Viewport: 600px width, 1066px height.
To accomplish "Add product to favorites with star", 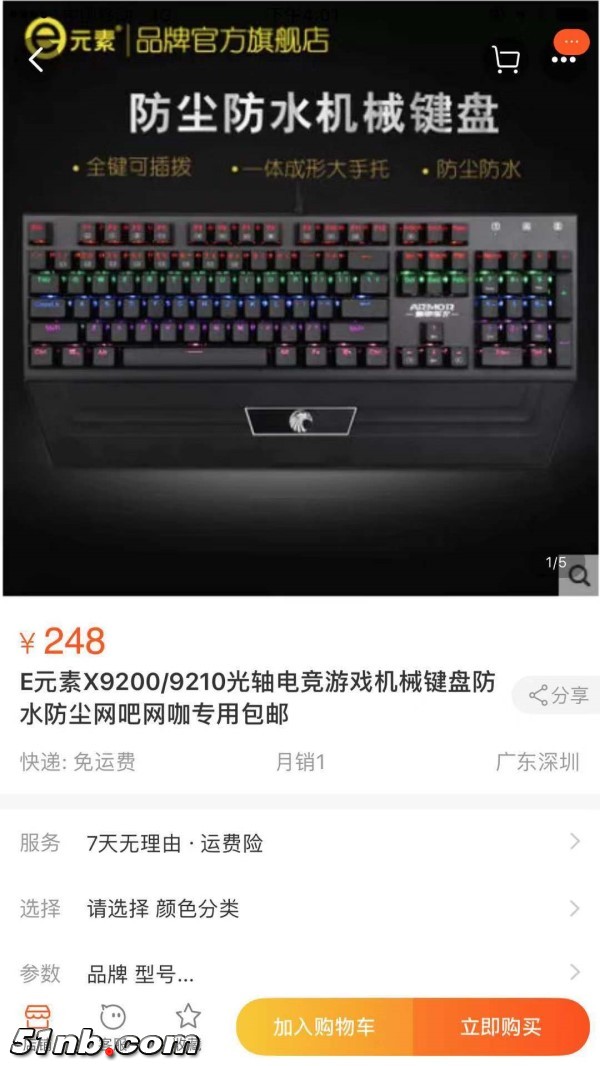I will [x=188, y=1020].
